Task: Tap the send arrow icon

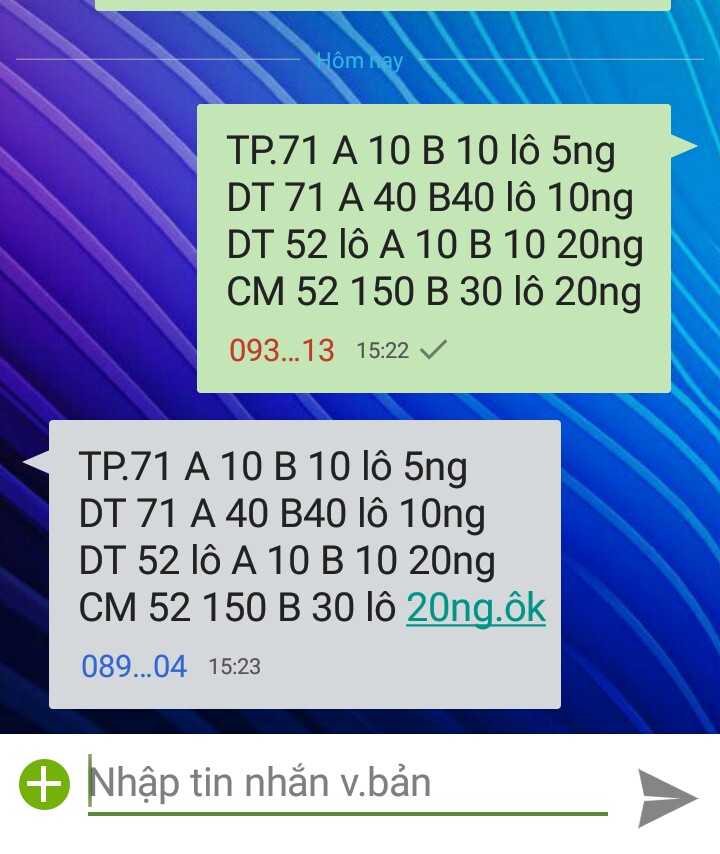Action: 666,797
